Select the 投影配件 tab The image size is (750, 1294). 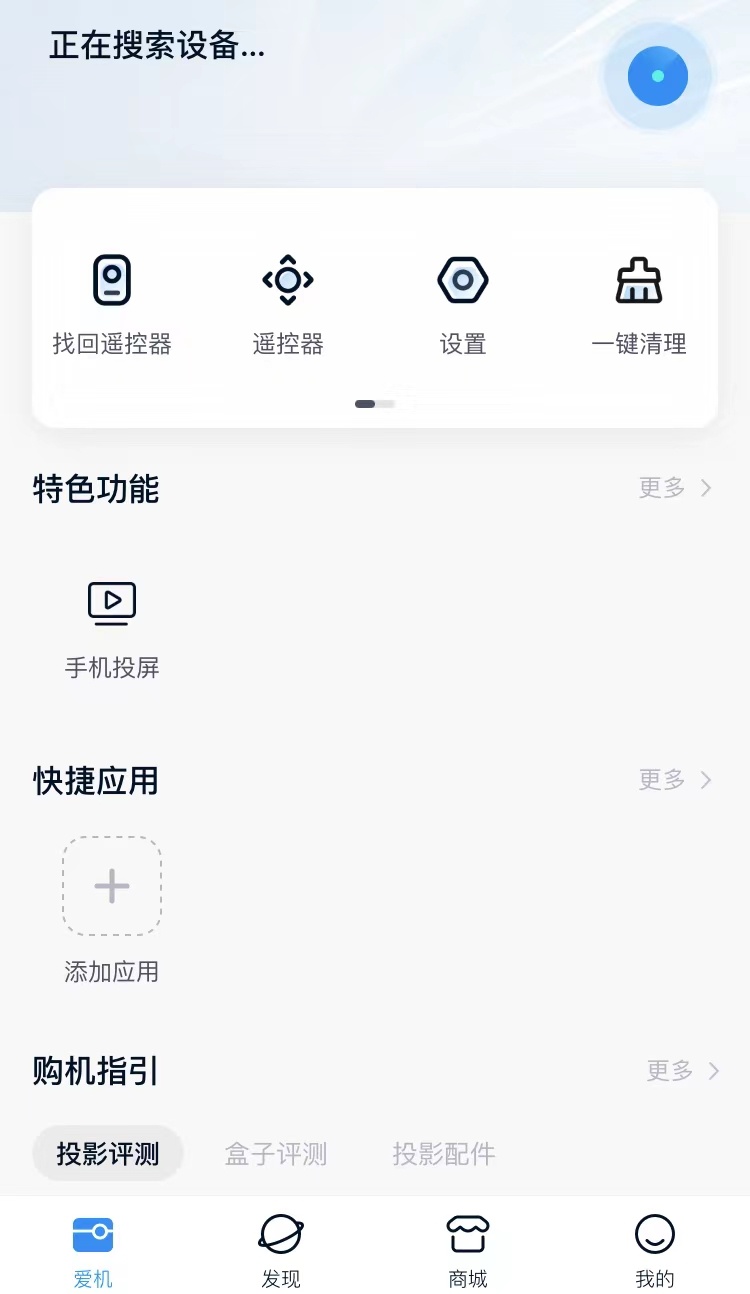tap(443, 1153)
